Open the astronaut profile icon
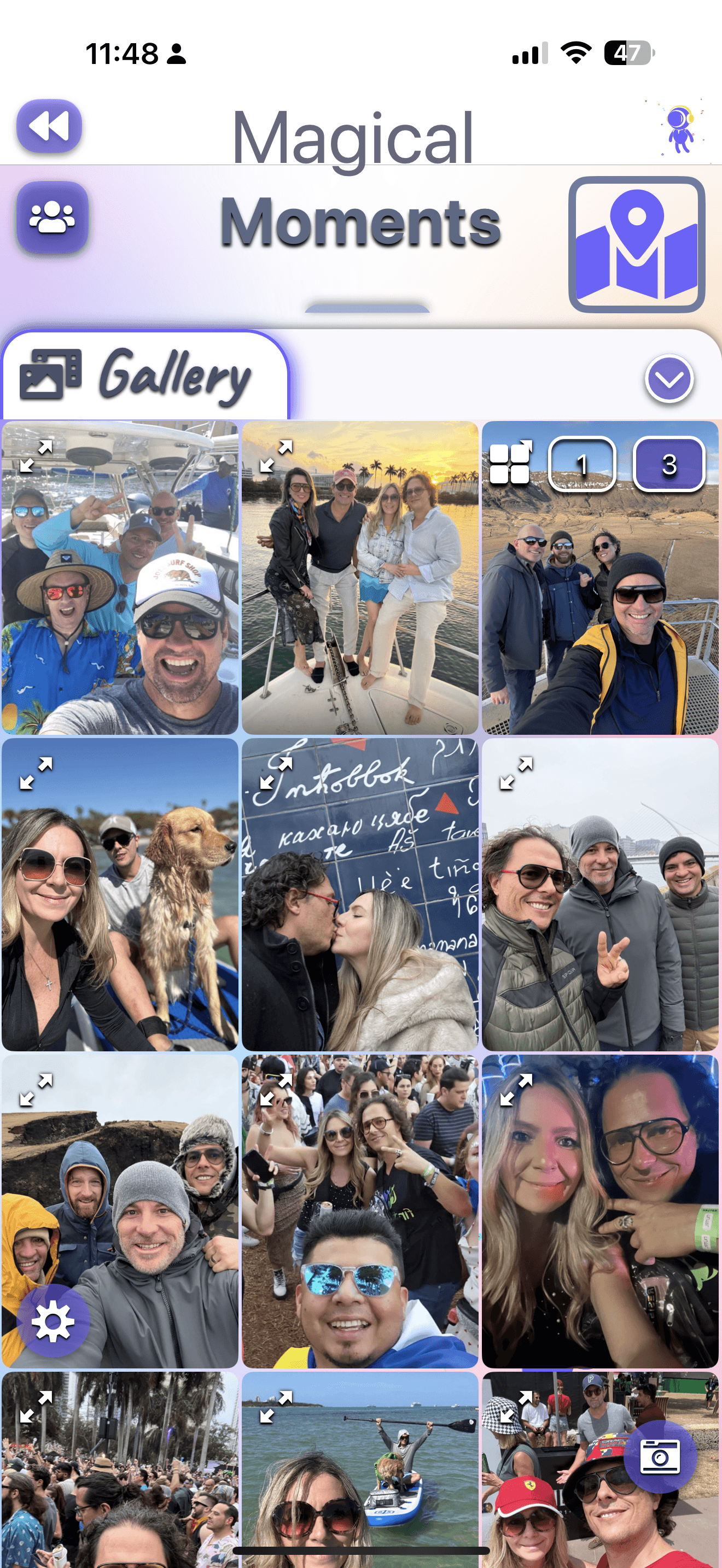The image size is (722, 1568). tap(680, 129)
